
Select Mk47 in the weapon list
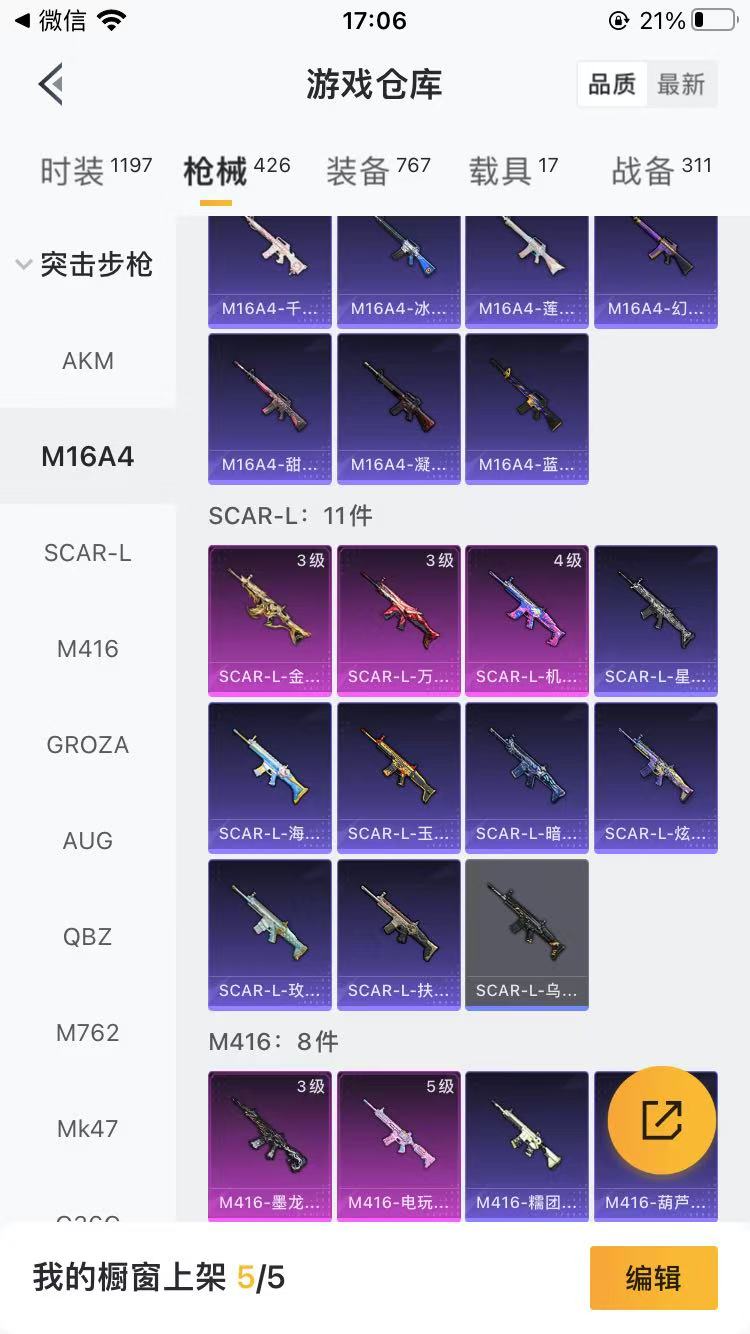coord(88,1129)
